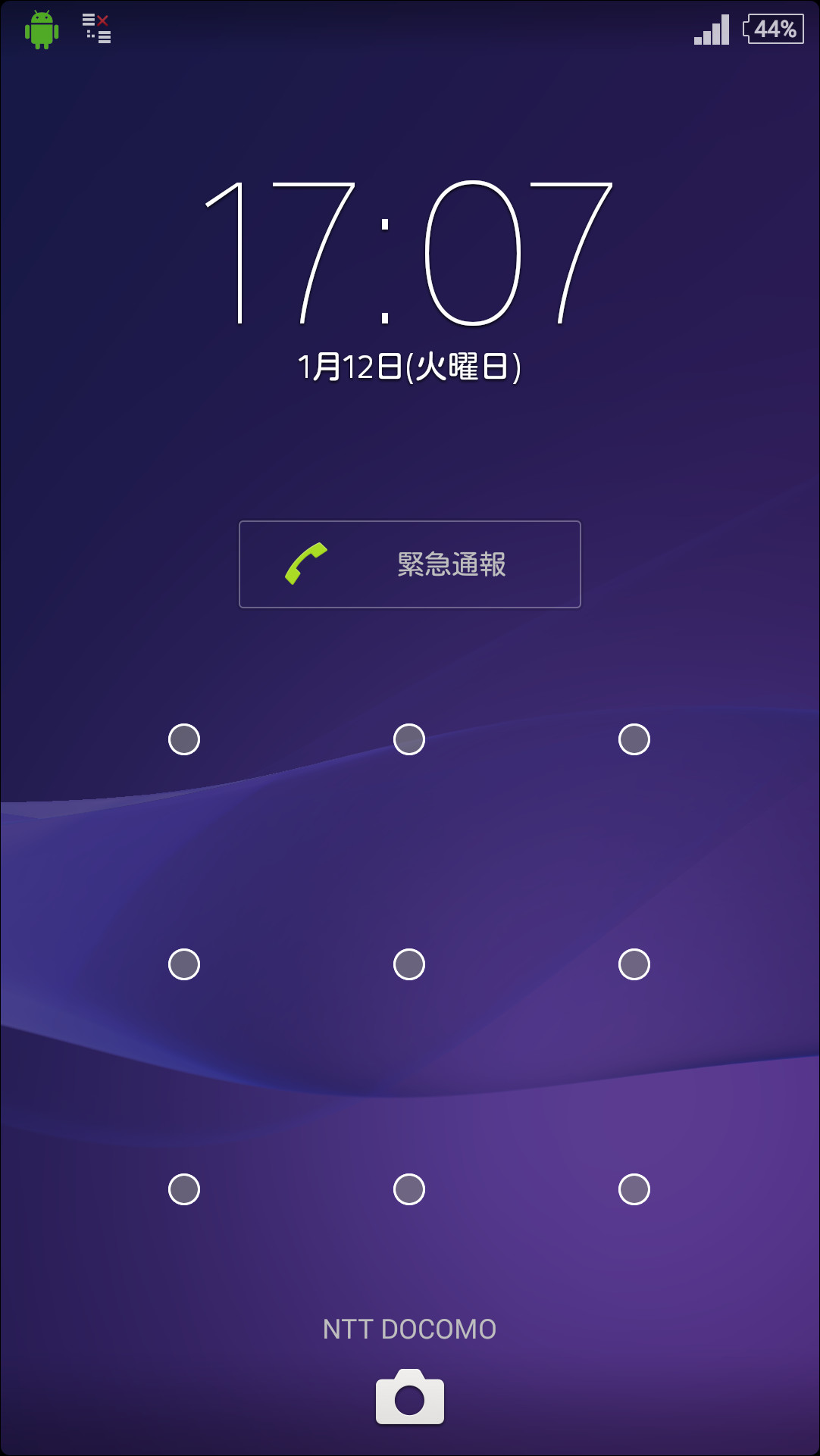Tap the top-center pattern dot

pyautogui.click(x=409, y=739)
